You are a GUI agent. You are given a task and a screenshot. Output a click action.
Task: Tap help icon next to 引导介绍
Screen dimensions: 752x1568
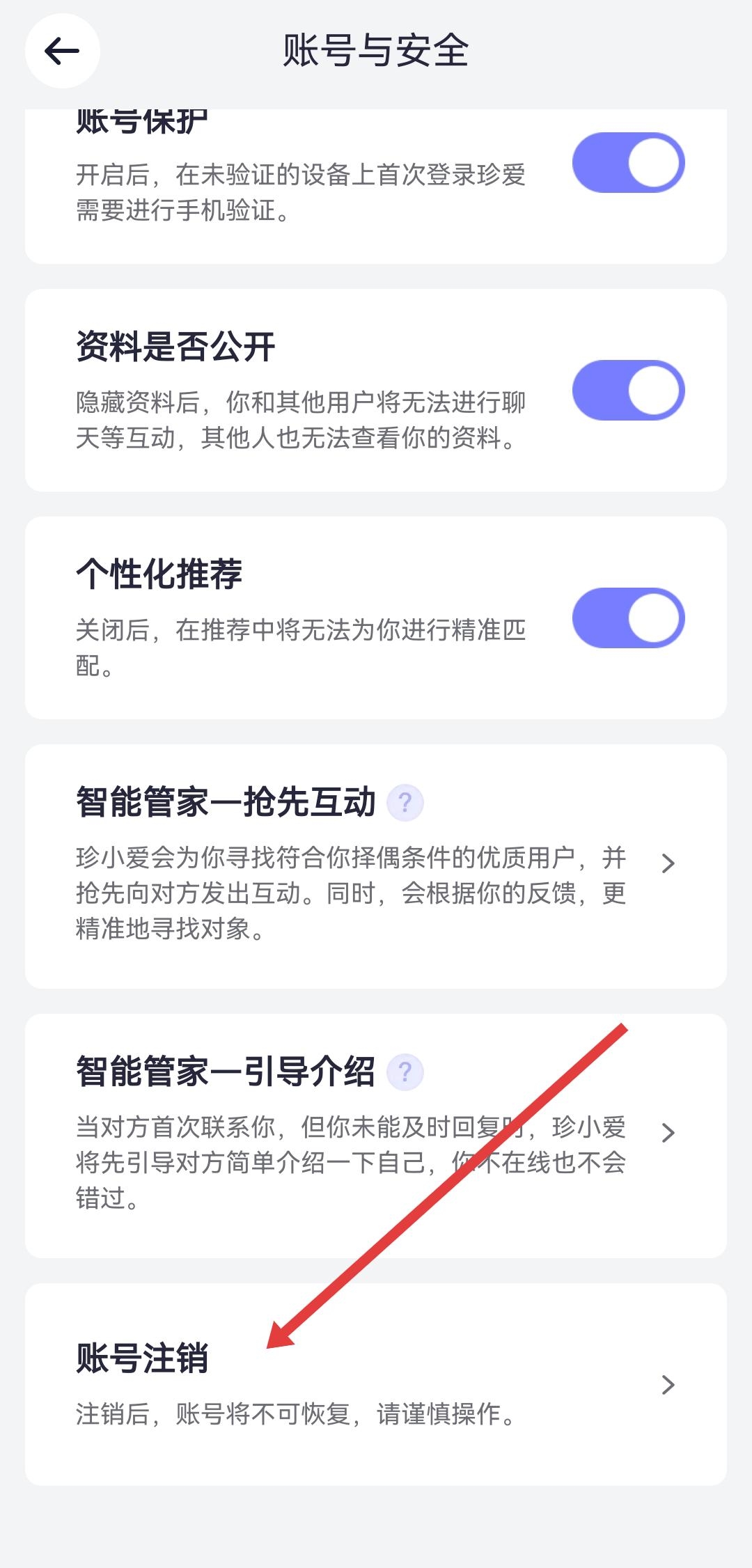coord(405,1072)
